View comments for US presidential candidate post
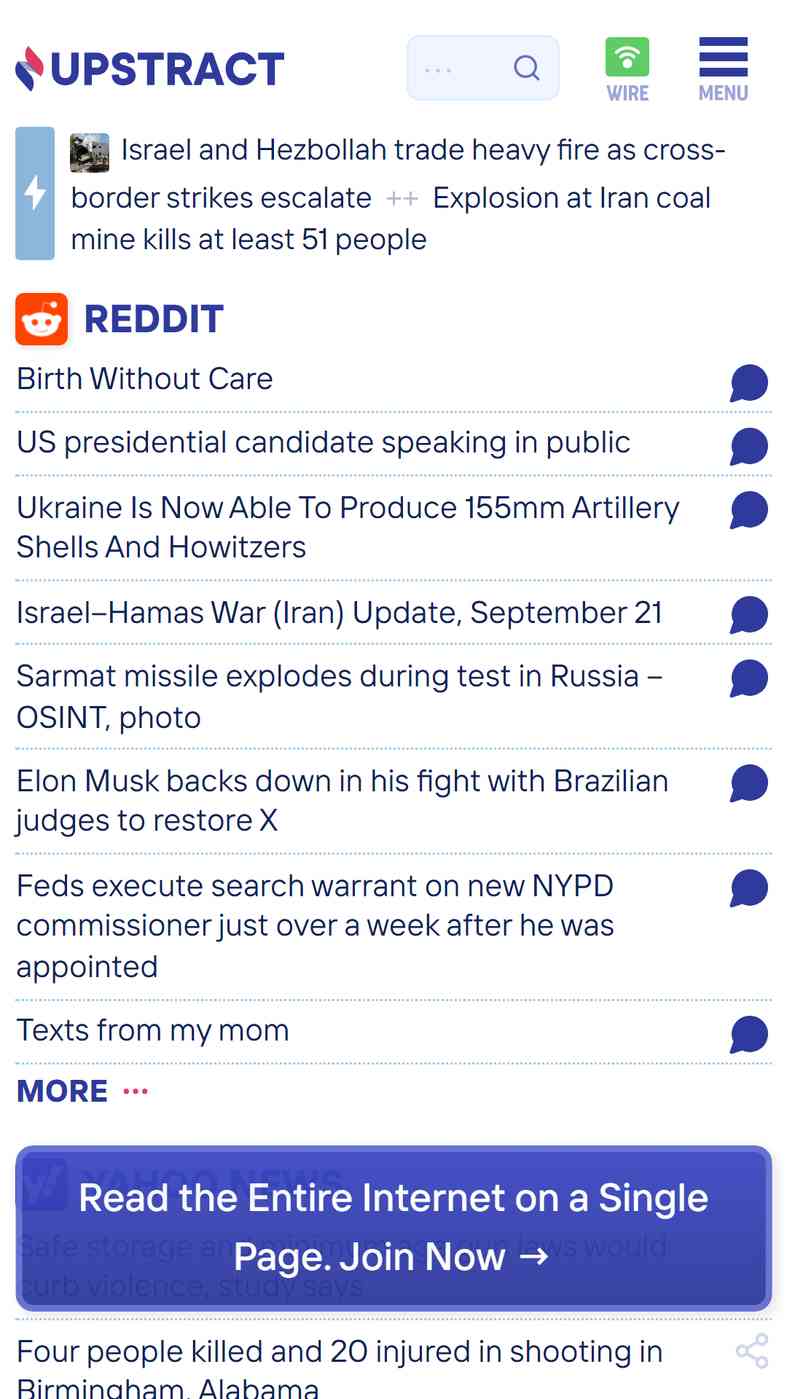The width and height of the screenshot is (787, 1399). 749,446
